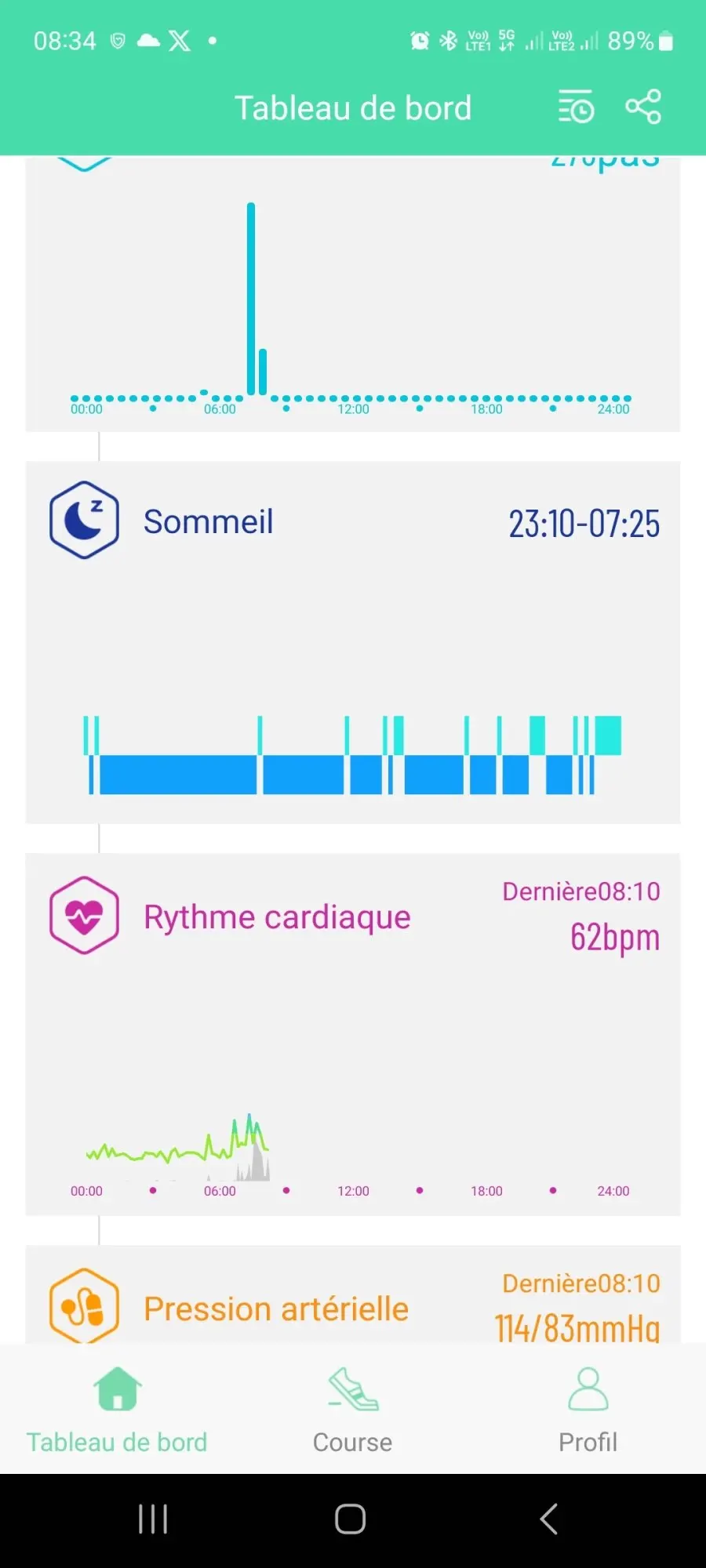Go back with the system back button
Image resolution: width=706 pixels, height=1568 pixels.
(x=549, y=1519)
